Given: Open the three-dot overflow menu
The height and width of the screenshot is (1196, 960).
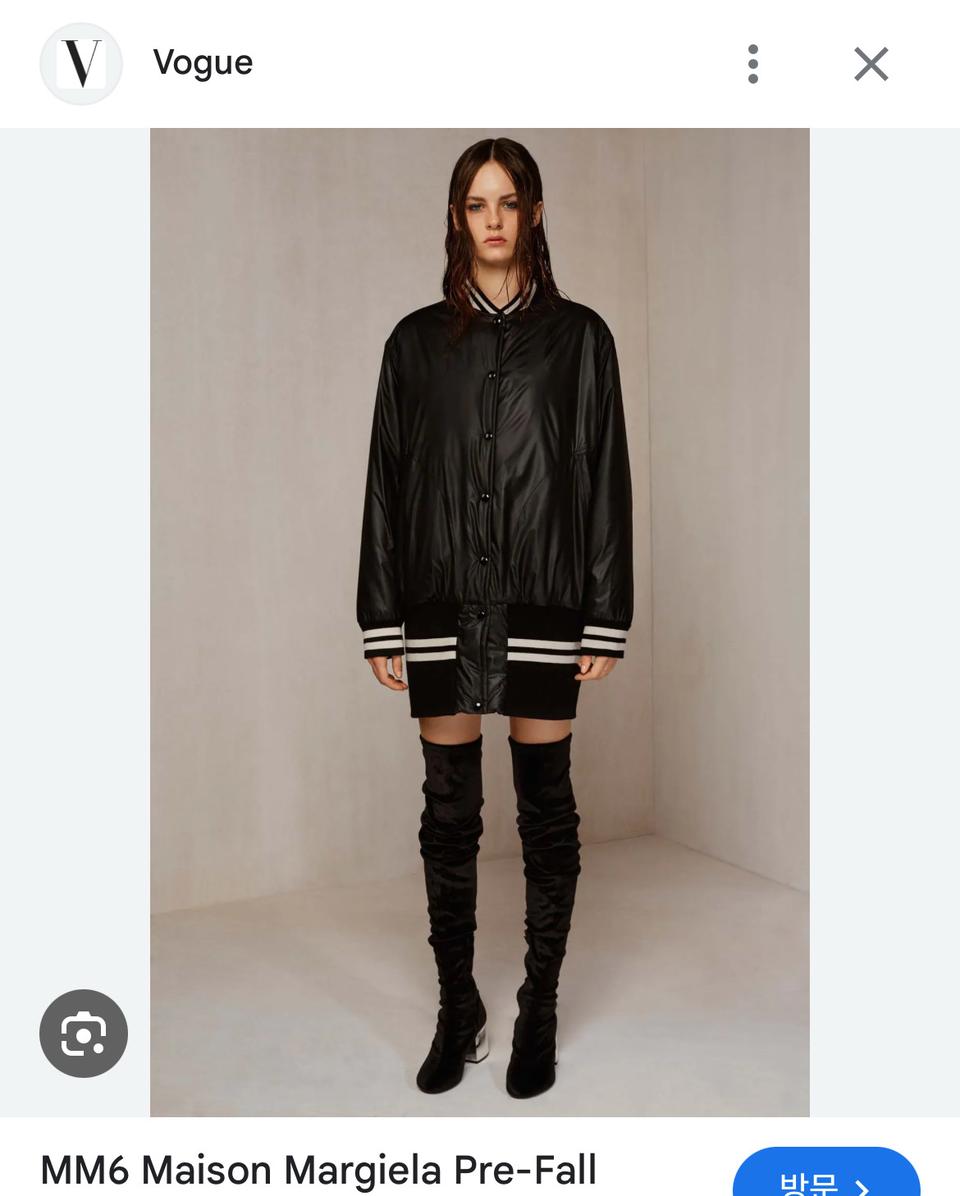Looking at the screenshot, I should pyautogui.click(x=753, y=64).
